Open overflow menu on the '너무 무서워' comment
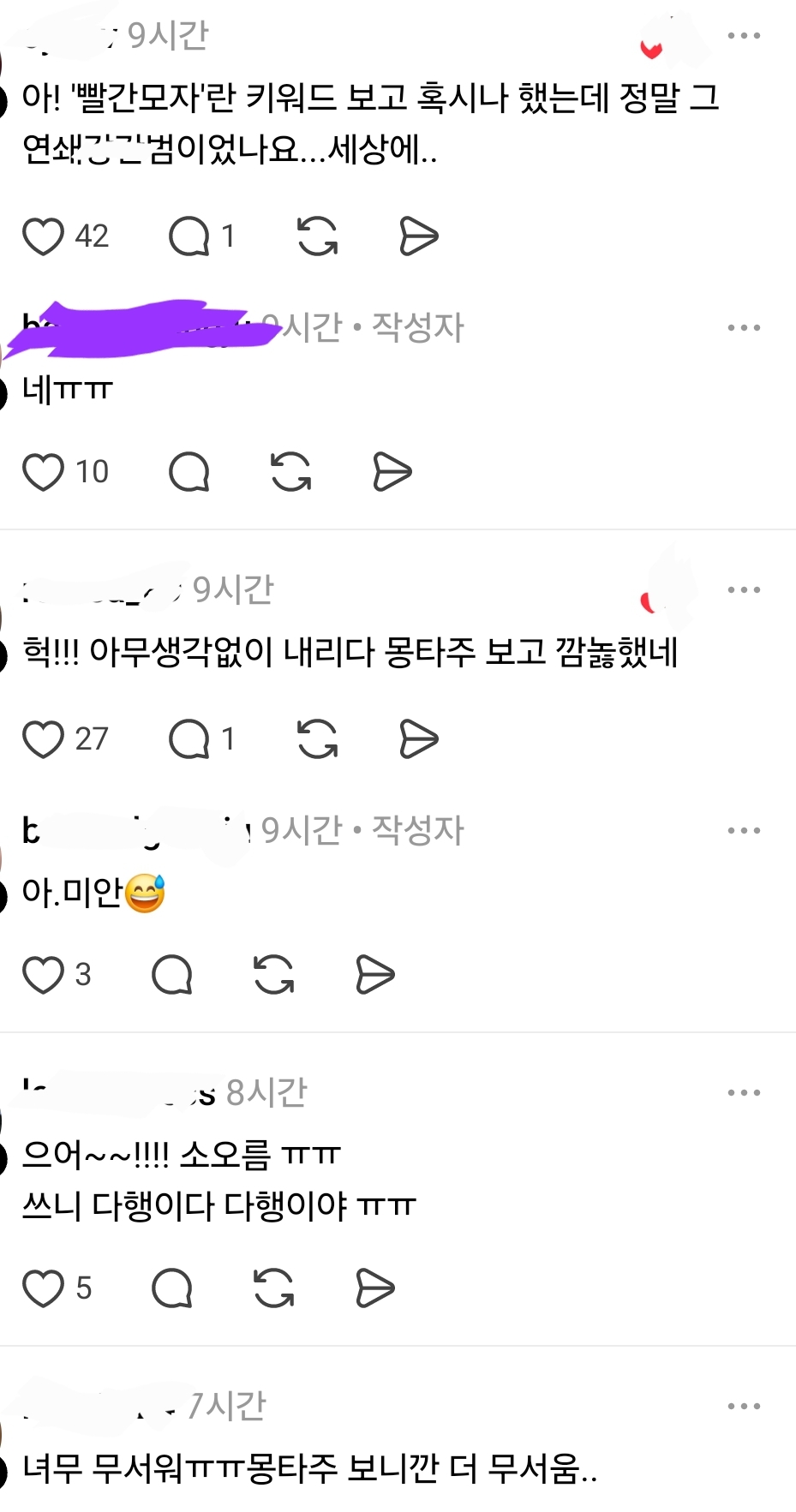This screenshot has height=1512, width=796. click(x=743, y=1407)
